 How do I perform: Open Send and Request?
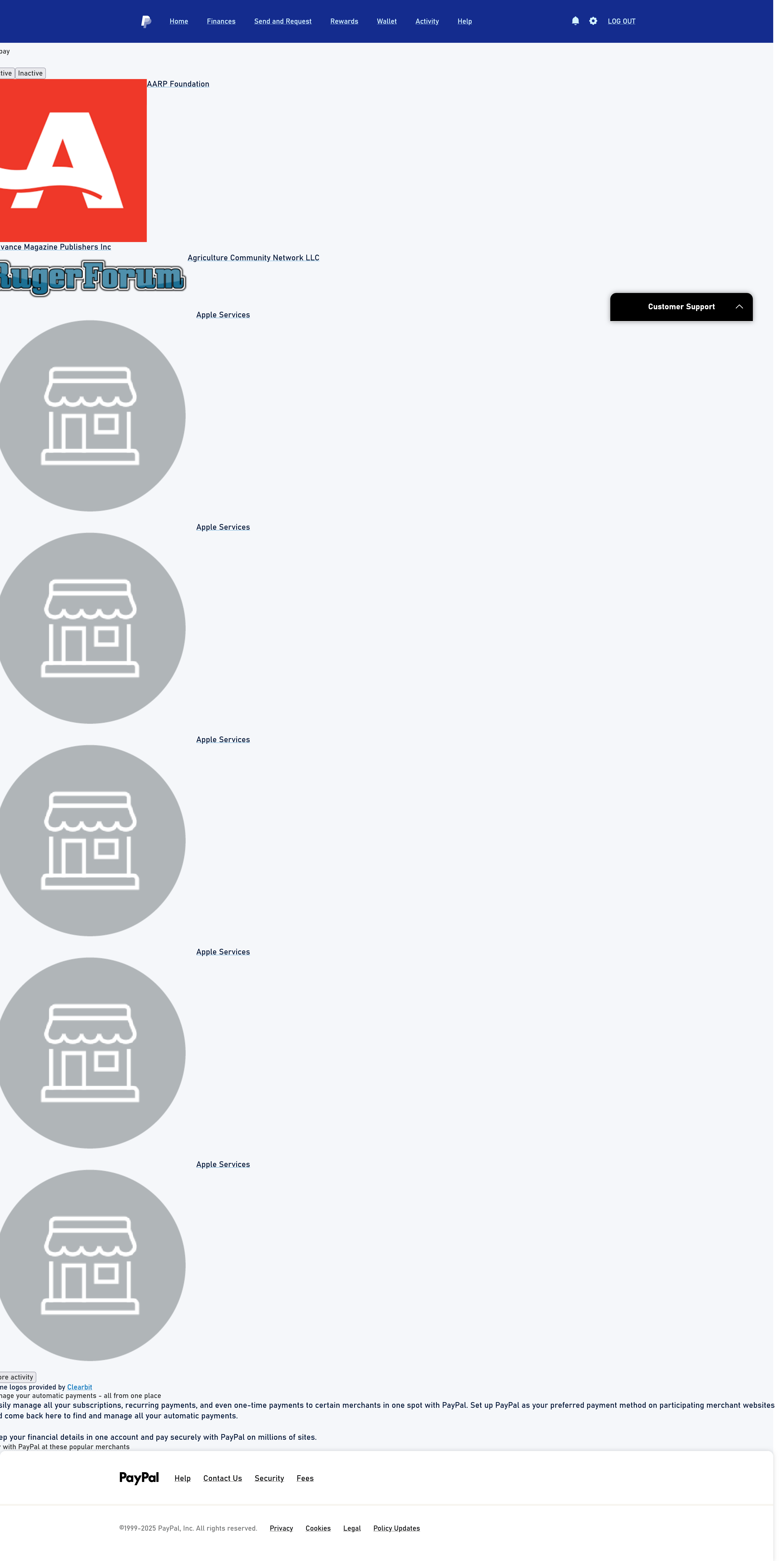pos(282,21)
